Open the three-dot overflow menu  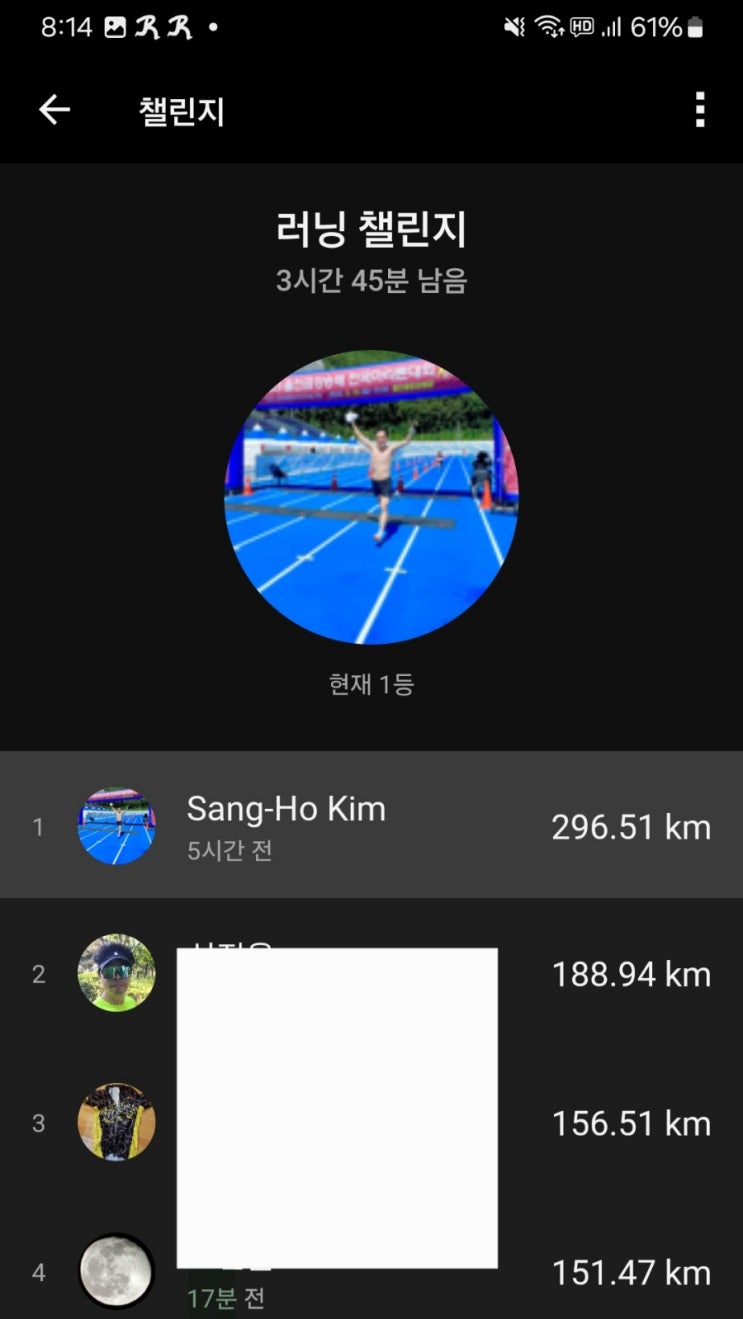tap(700, 110)
